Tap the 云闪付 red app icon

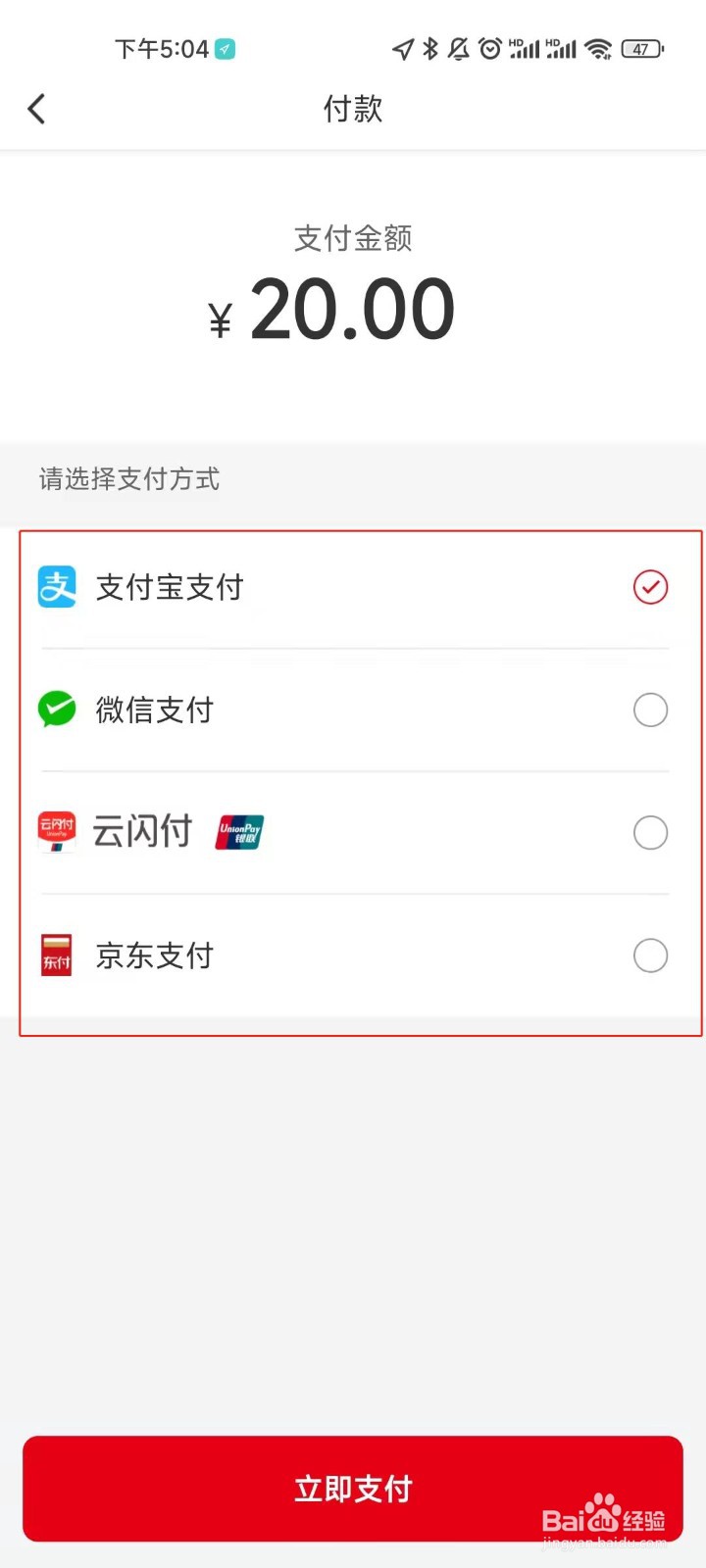(56, 832)
